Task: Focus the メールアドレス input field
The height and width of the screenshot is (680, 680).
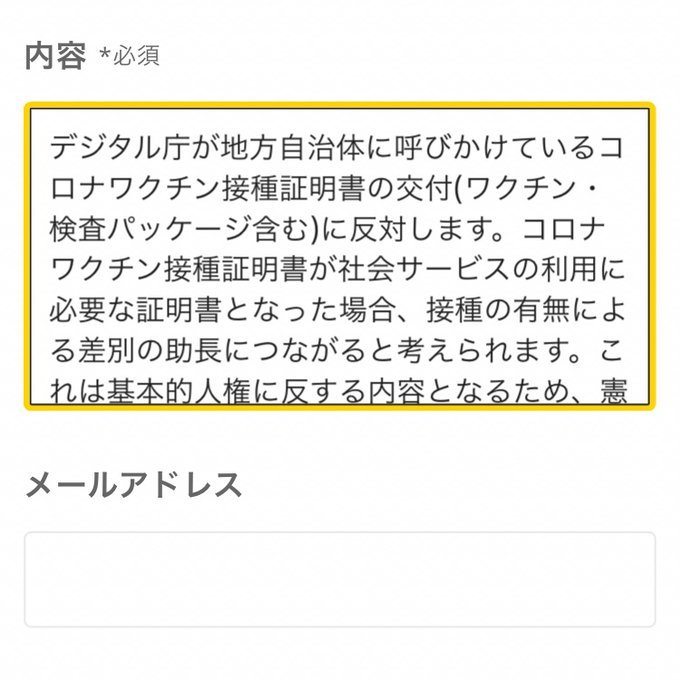Action: [x=340, y=579]
